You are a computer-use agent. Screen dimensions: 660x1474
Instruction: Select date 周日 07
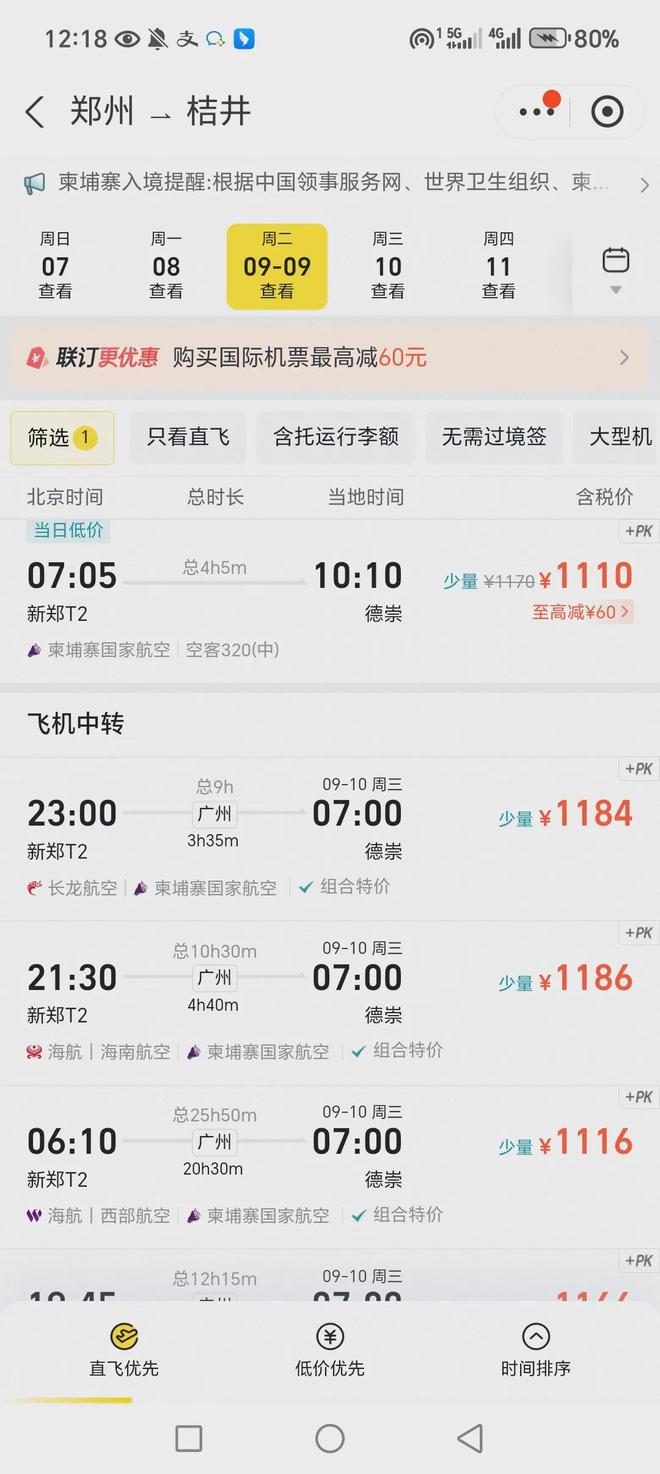[x=55, y=266]
